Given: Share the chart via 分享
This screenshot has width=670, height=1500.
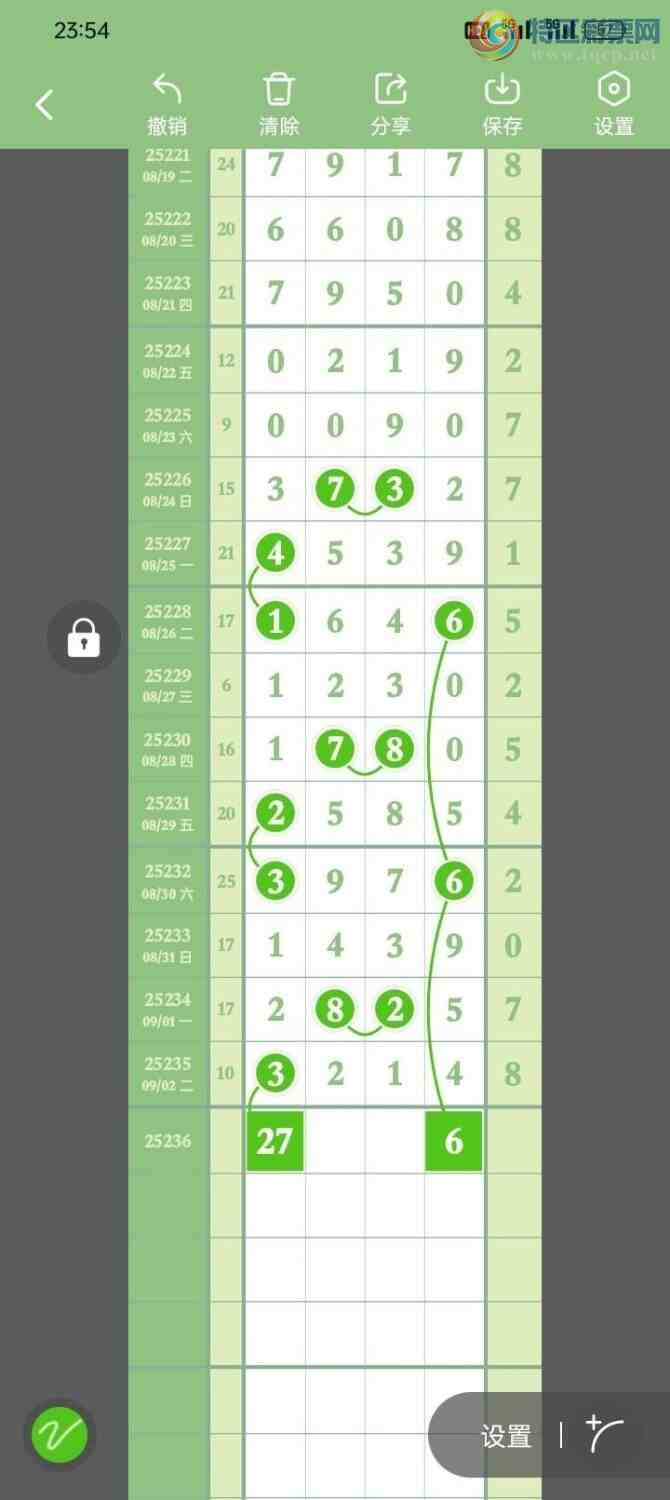Looking at the screenshot, I should coord(390,104).
